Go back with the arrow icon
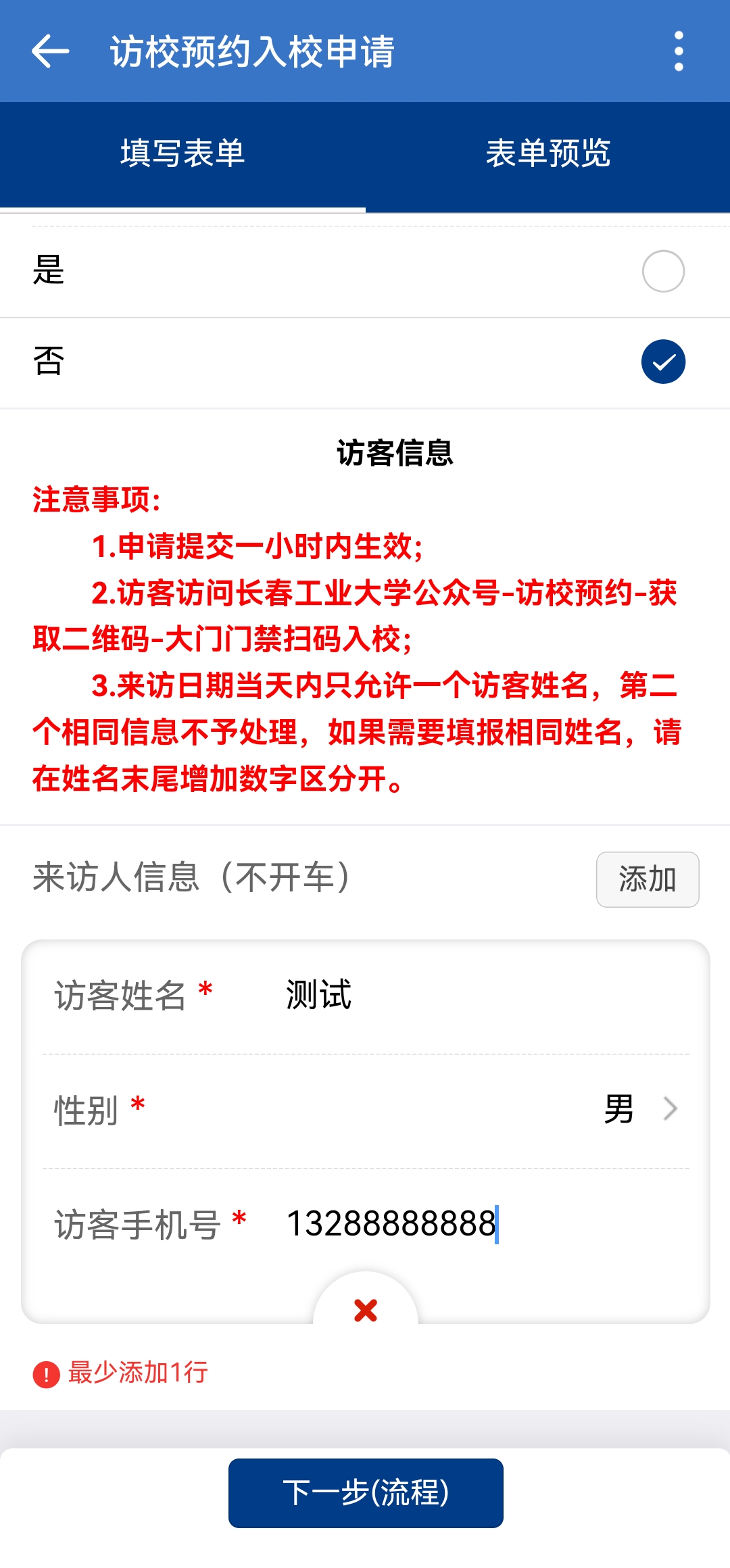The height and width of the screenshot is (1568, 730). 51,51
